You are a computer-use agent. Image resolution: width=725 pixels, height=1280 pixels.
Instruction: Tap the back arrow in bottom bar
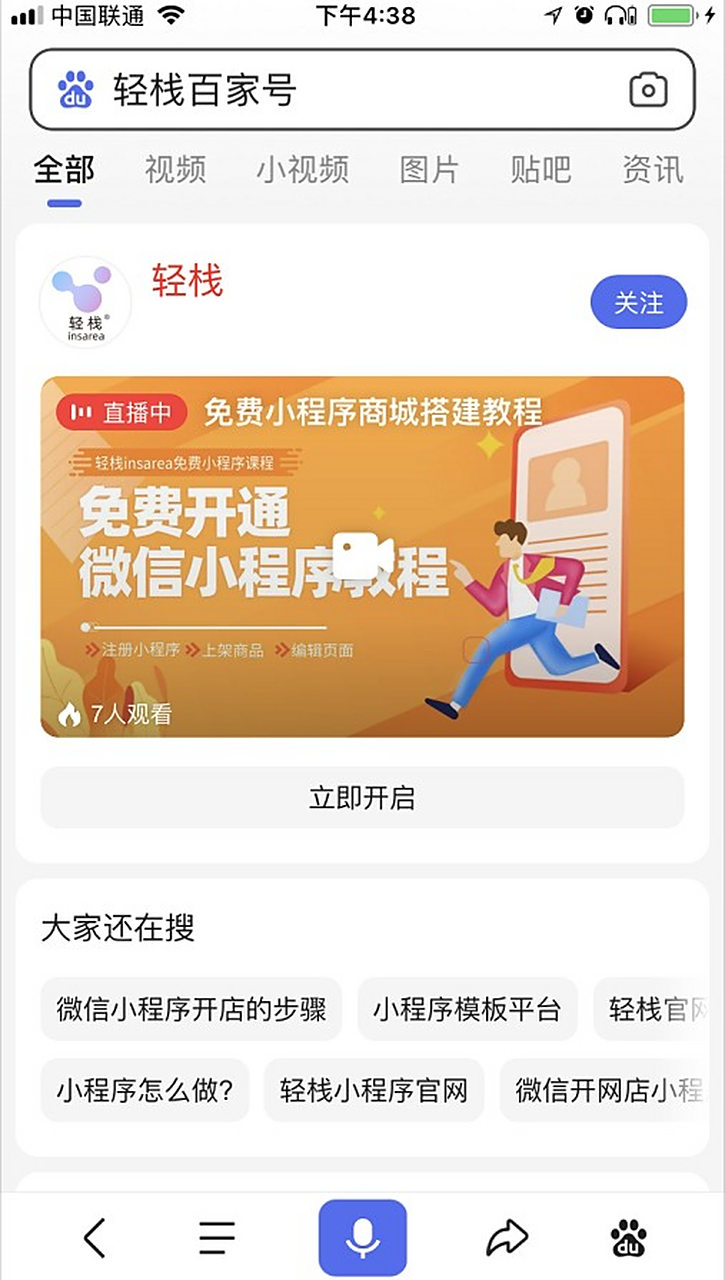click(95, 1237)
